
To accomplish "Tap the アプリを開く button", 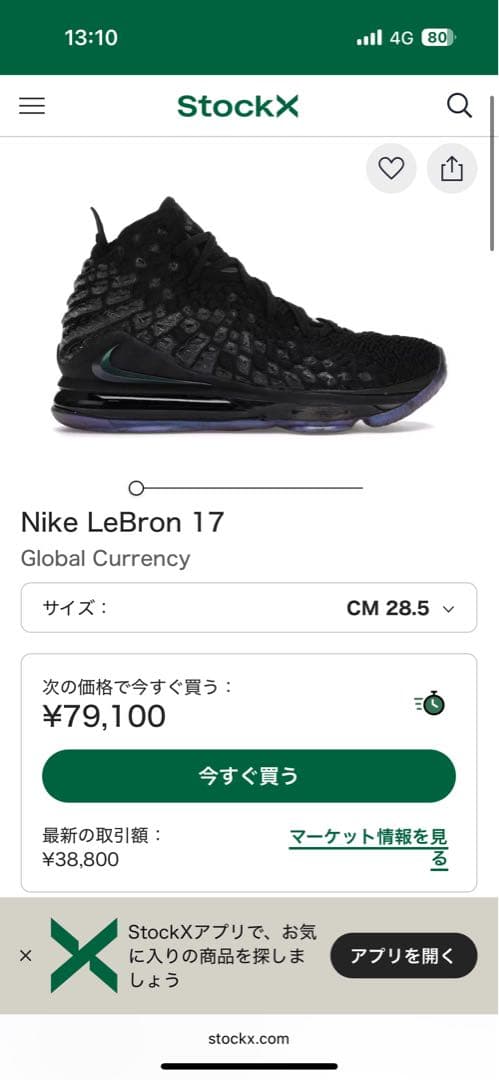I will coord(404,955).
